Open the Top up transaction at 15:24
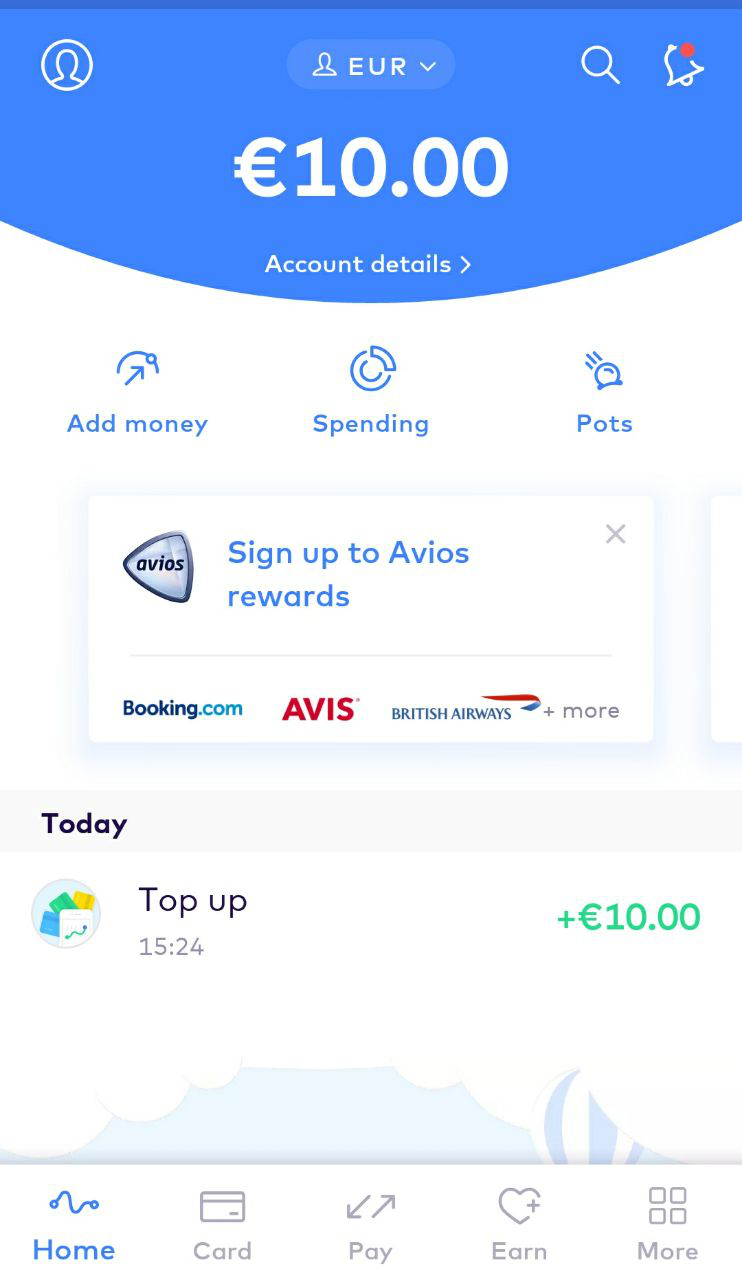 tap(370, 916)
